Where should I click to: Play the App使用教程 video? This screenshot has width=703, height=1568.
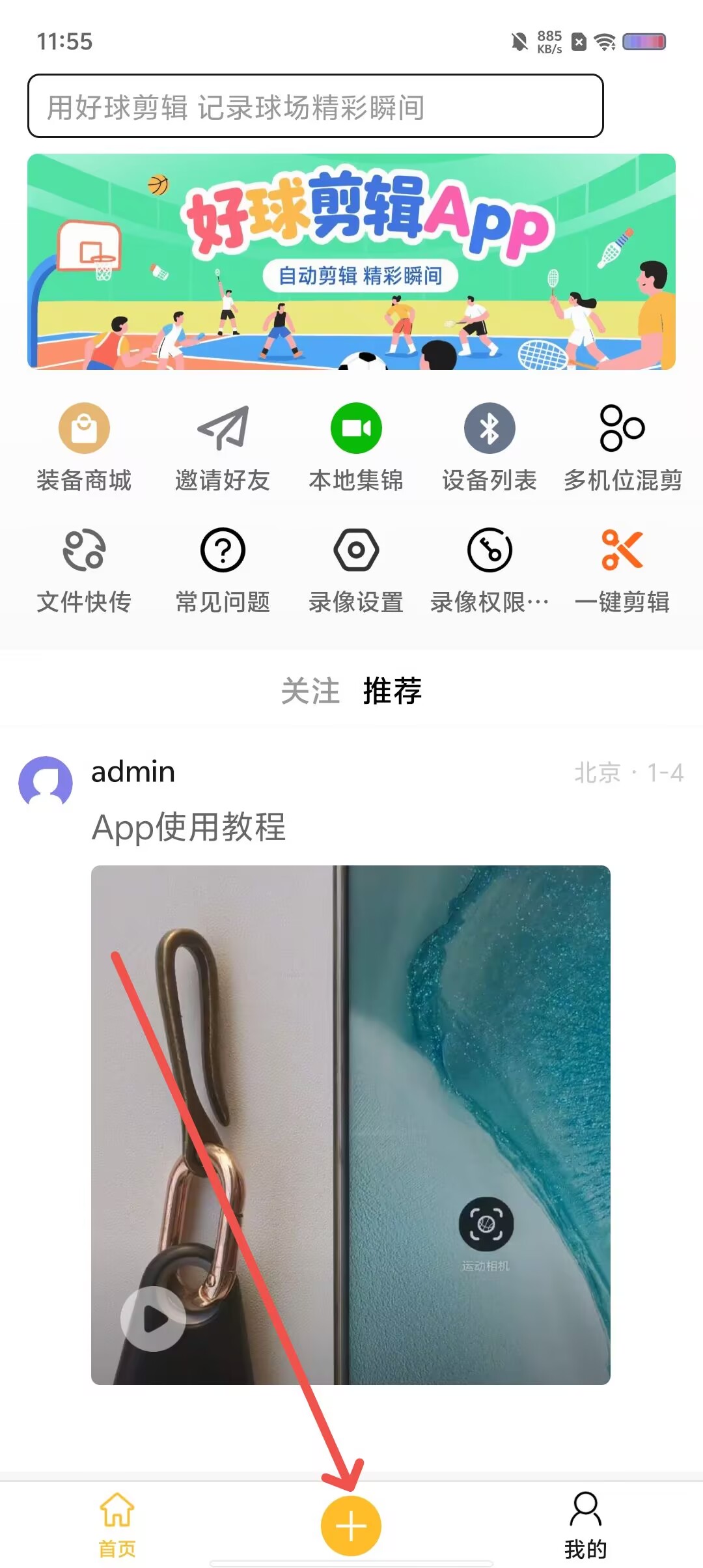coord(154,1319)
